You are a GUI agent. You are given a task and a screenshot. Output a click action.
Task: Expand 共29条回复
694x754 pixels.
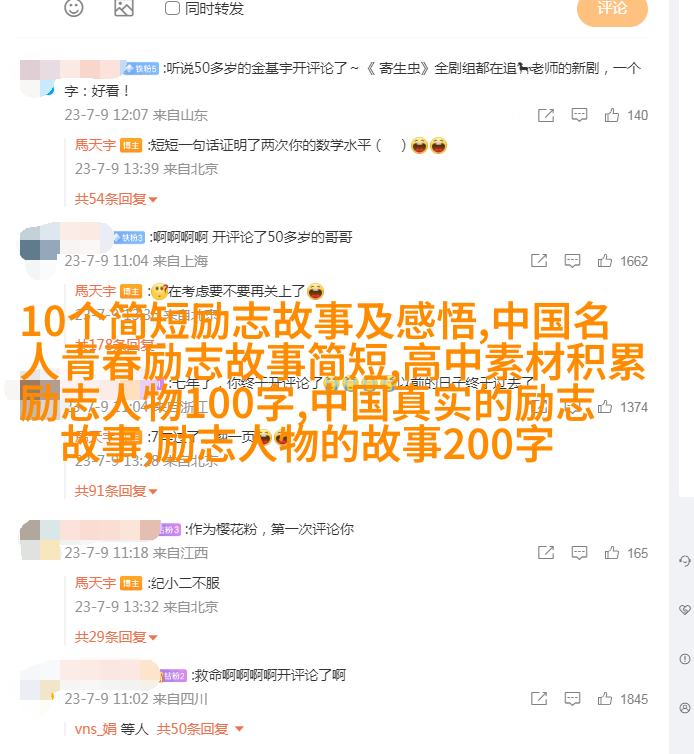tap(116, 637)
